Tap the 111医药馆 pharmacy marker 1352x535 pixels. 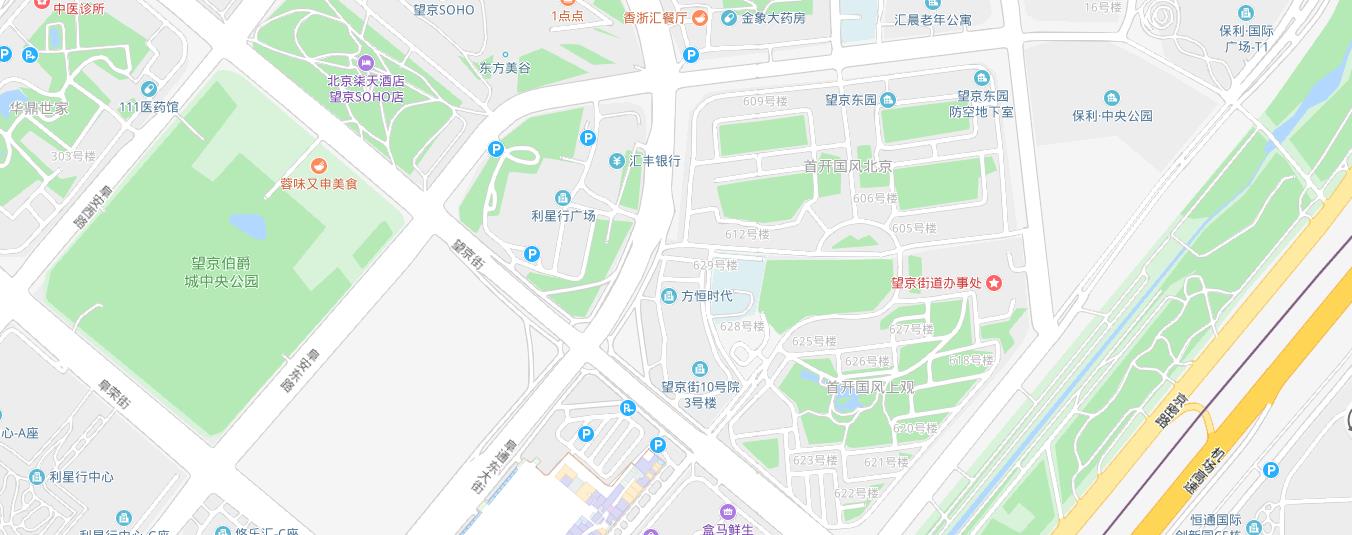149,89
